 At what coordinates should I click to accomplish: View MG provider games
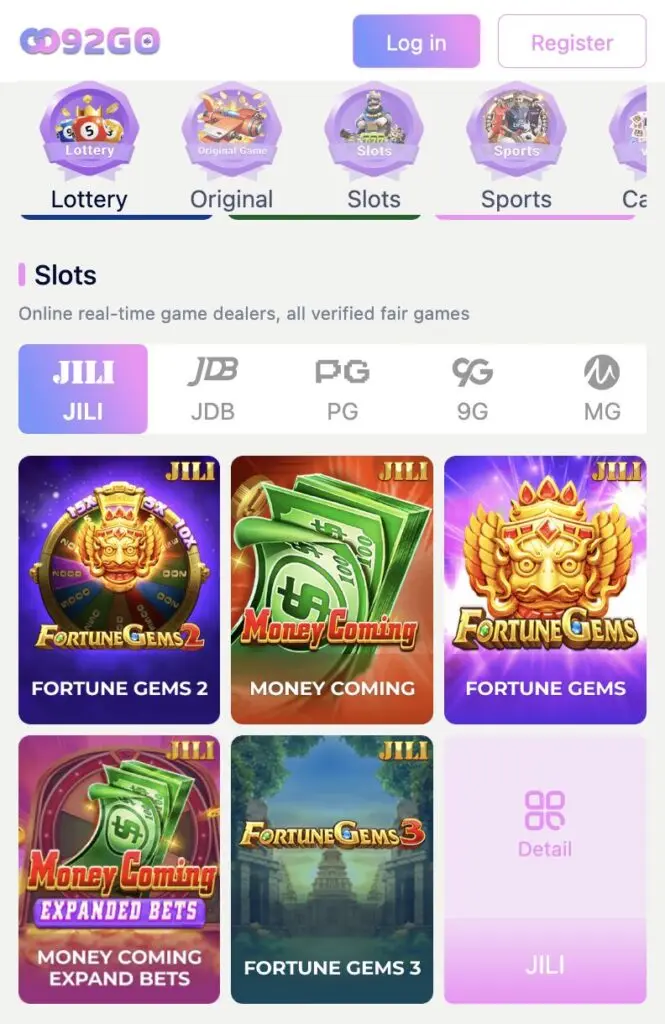tap(601, 389)
